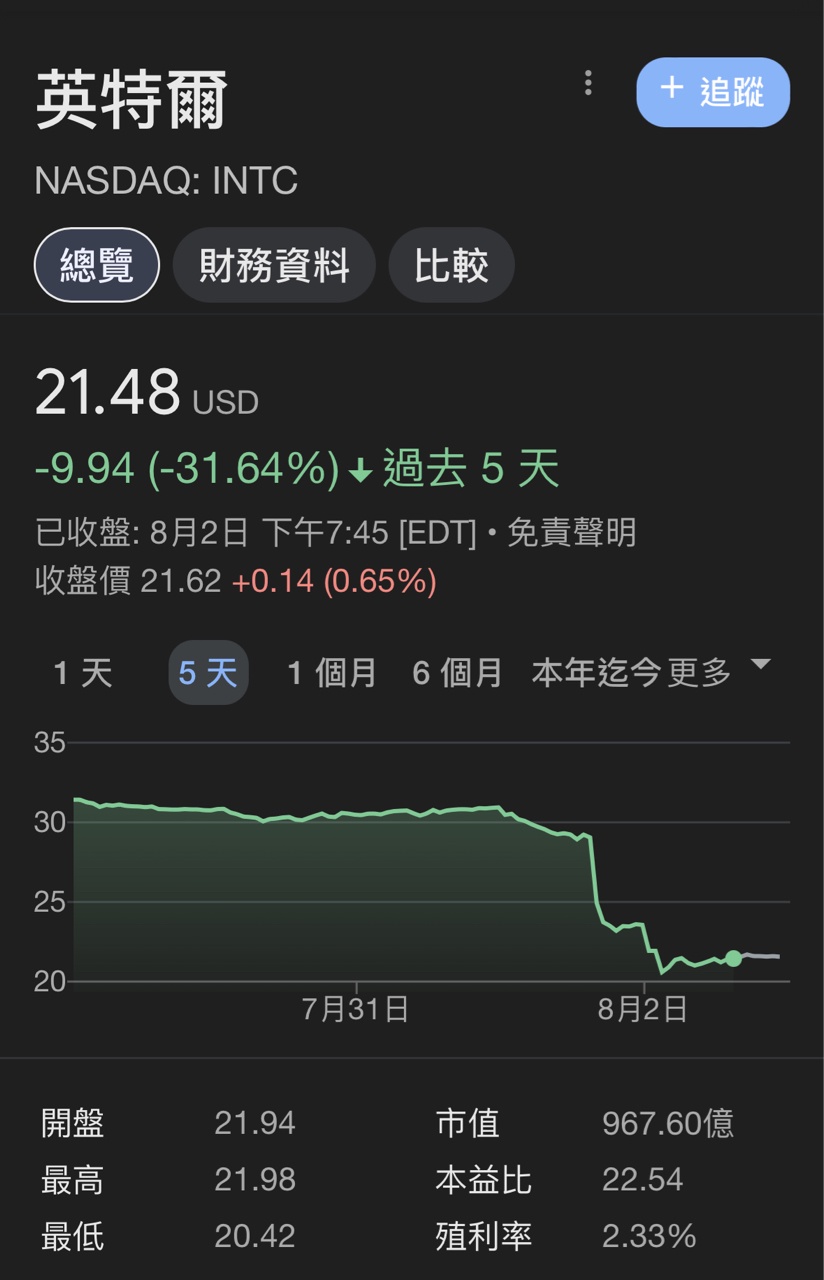This screenshot has height=1280, width=824.
Task: Expand 更多 time range dropdown
Action: click(720, 671)
